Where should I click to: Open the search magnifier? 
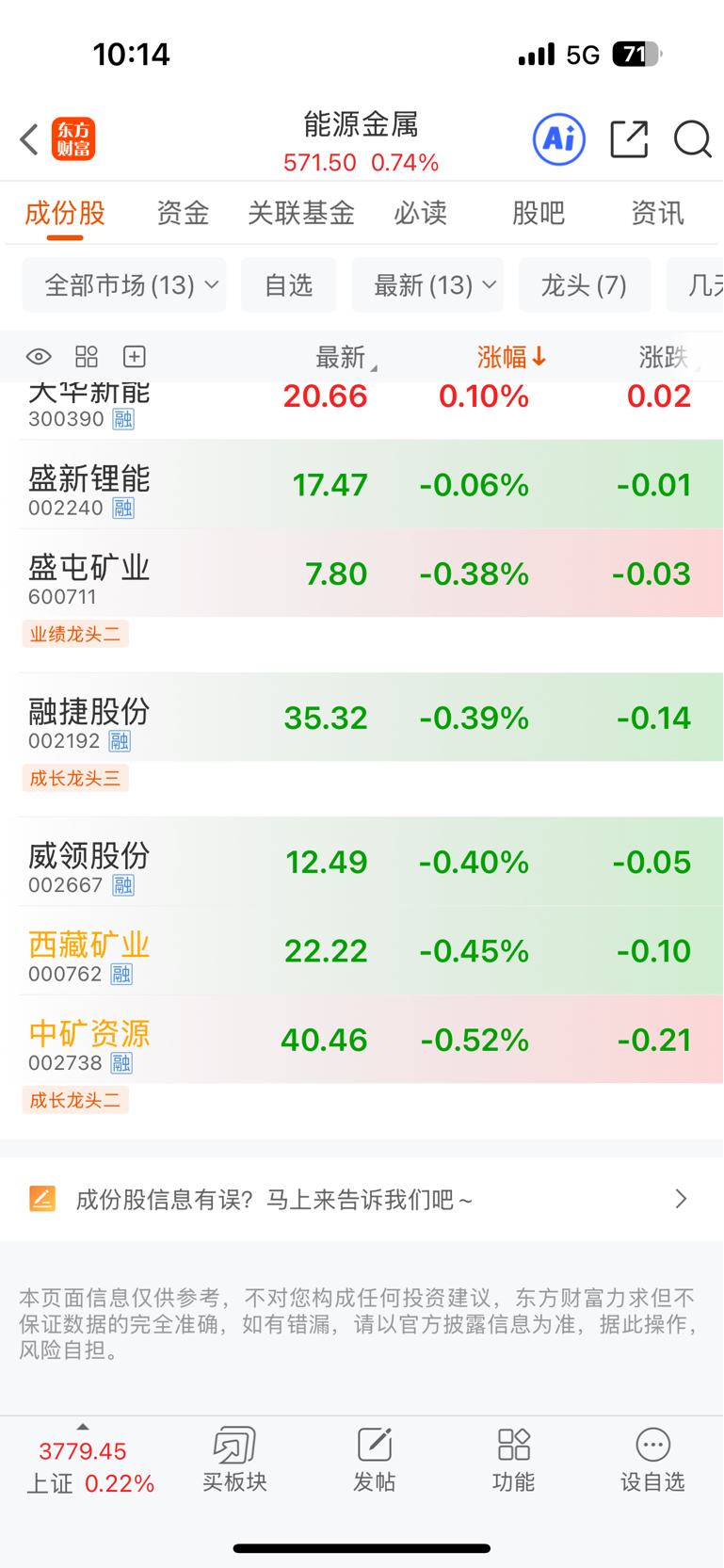tap(692, 139)
